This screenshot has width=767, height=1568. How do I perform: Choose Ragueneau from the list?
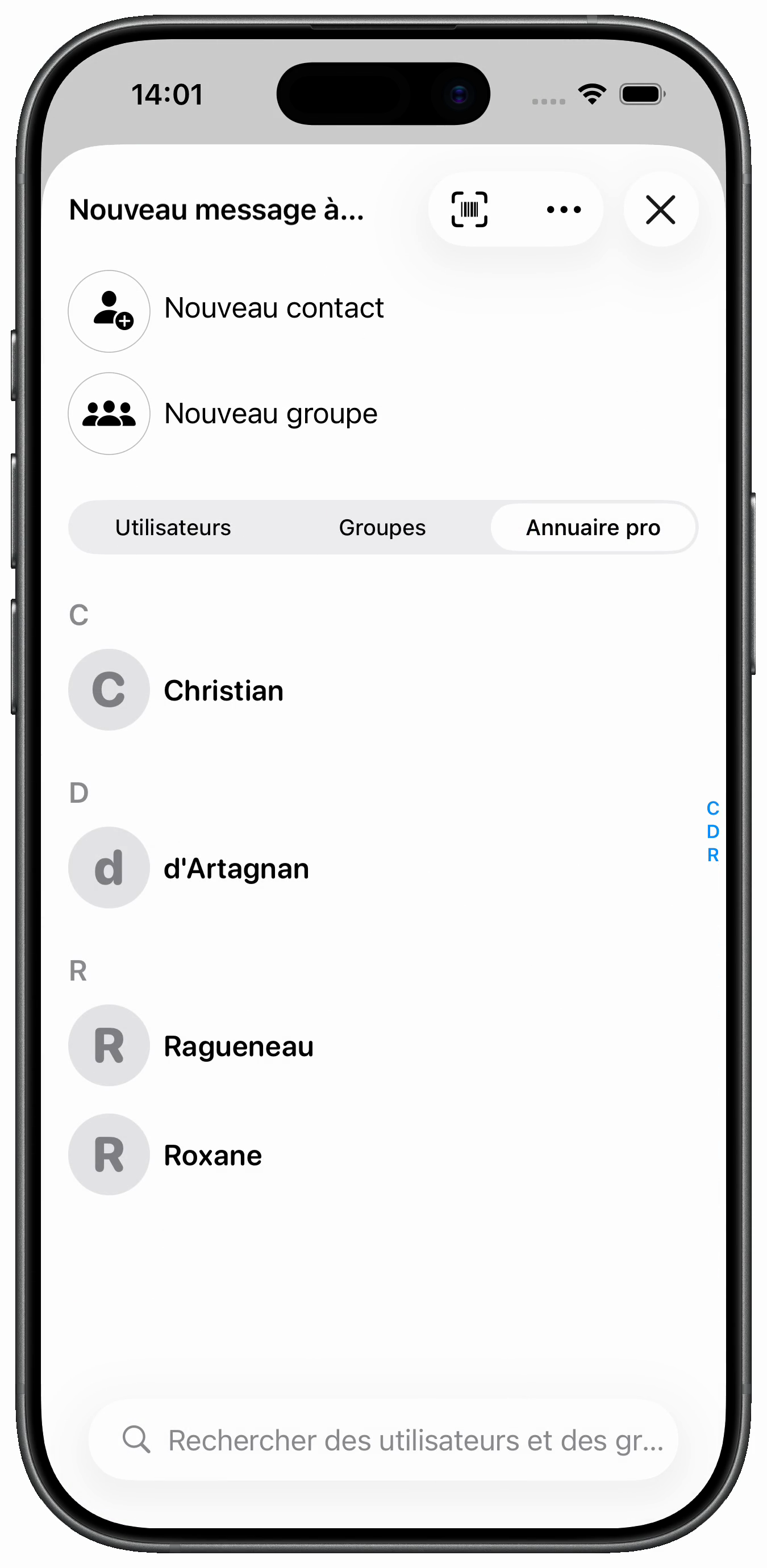pos(238,1046)
